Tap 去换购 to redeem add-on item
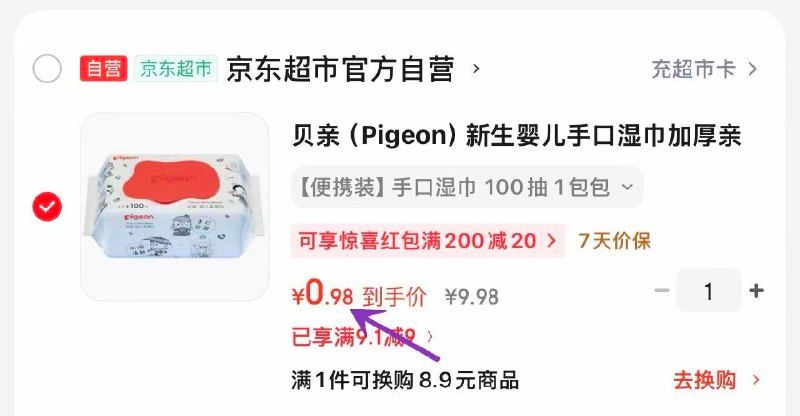Viewport: 800px width, 416px height. (x=716, y=380)
